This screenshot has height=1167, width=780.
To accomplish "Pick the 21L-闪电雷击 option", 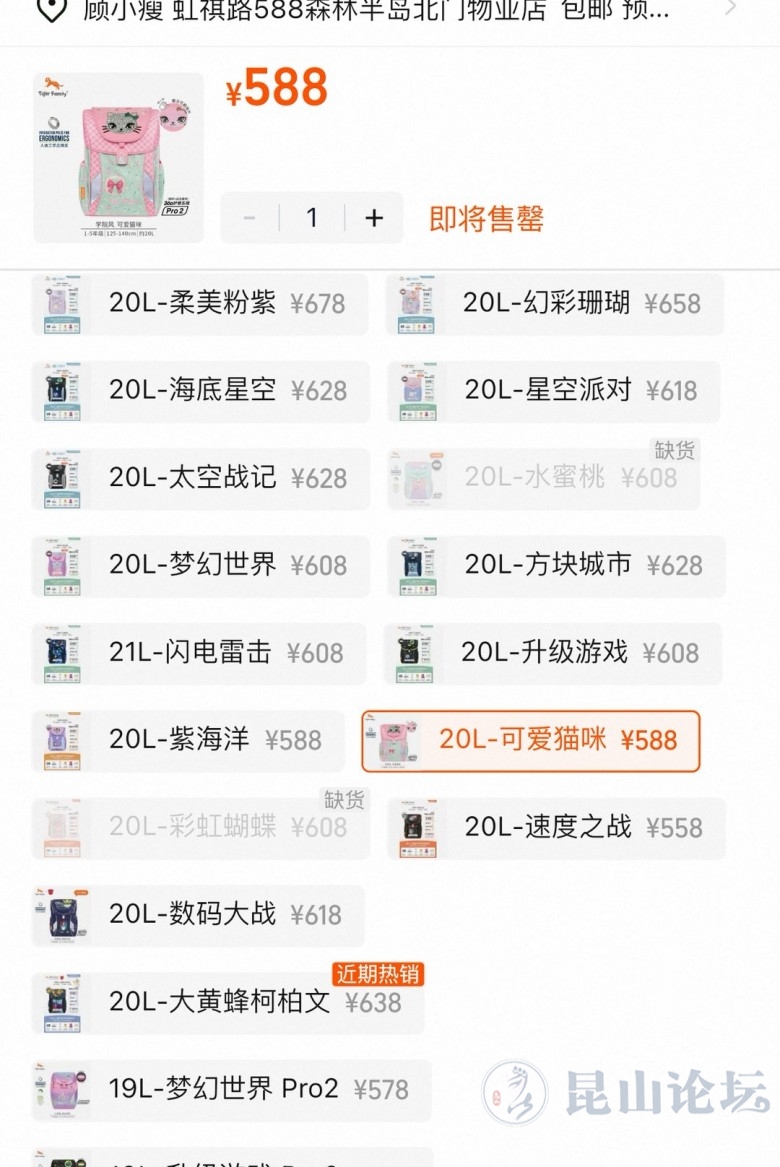I will coord(200,653).
